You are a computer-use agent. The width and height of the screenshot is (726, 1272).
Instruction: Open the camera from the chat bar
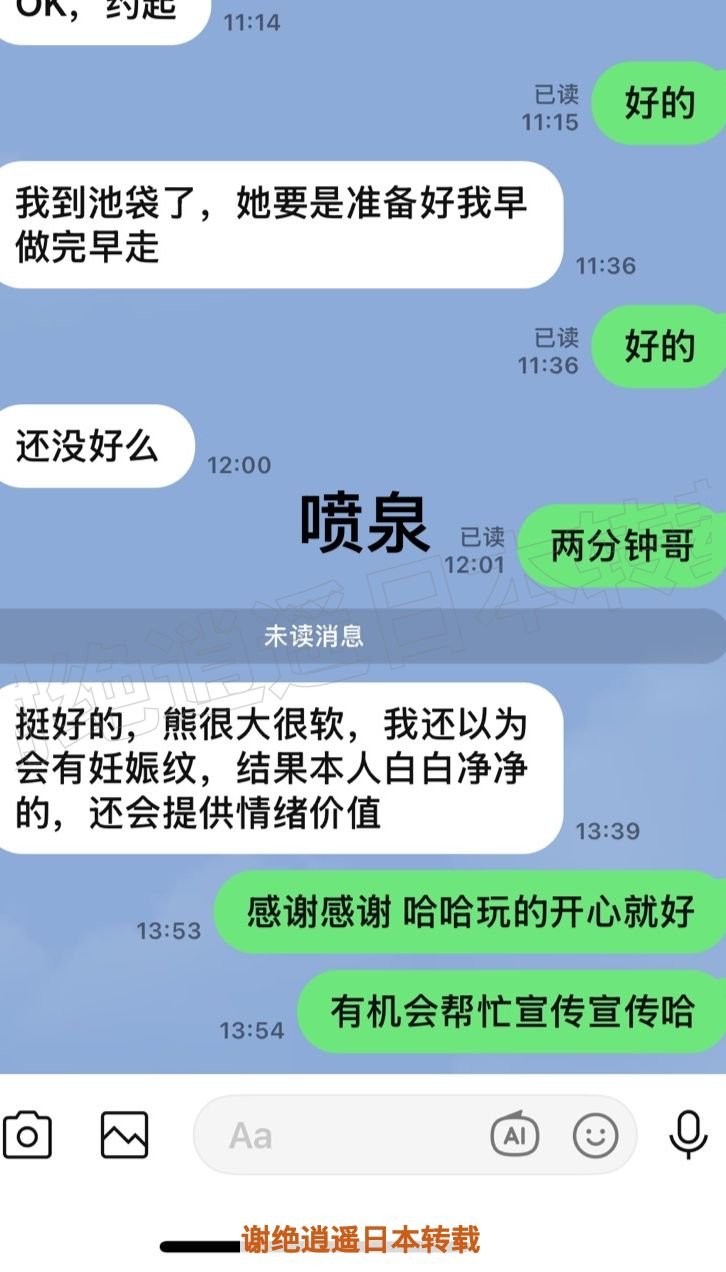click(27, 1135)
